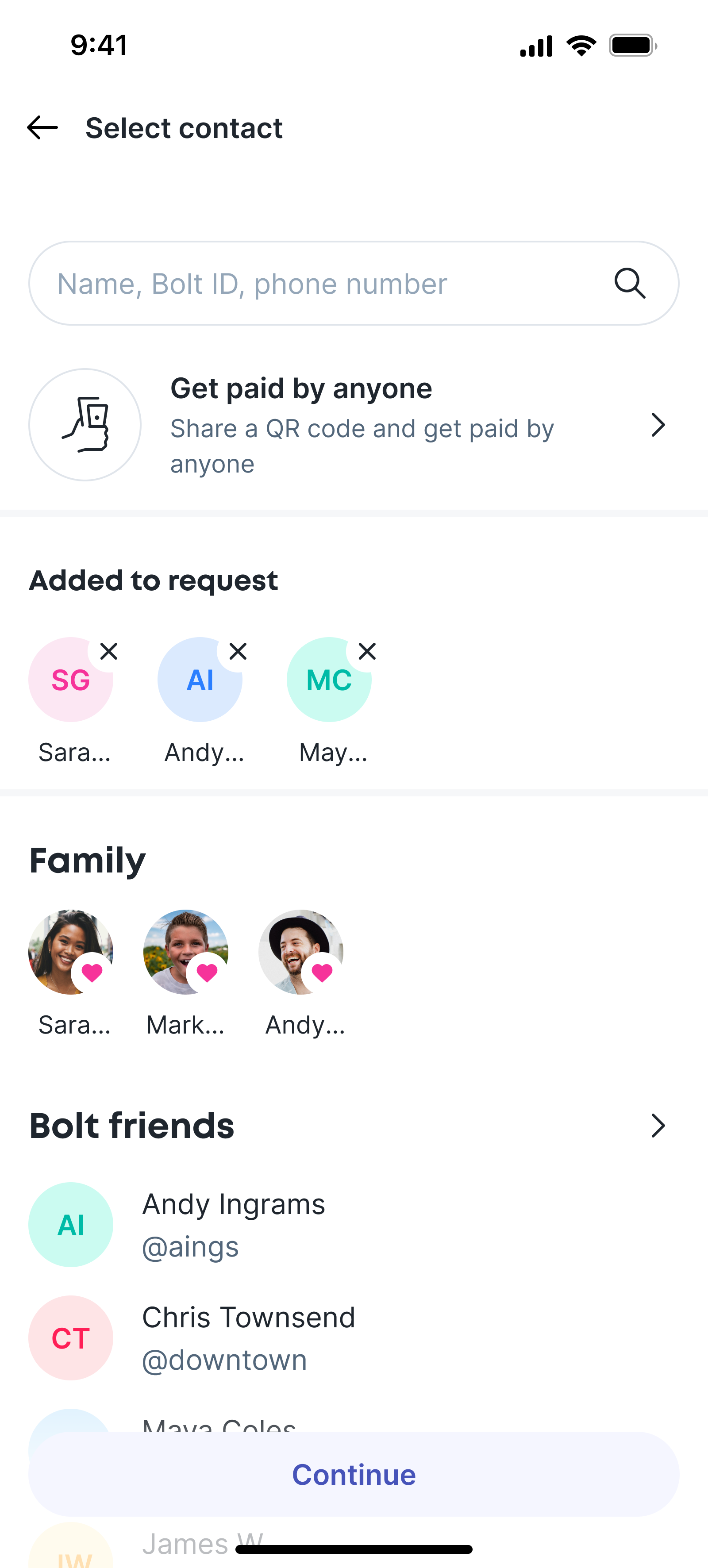Viewport: 708px width, 1568px height.
Task: Open the Get paid by anyone chevron
Action: click(658, 424)
